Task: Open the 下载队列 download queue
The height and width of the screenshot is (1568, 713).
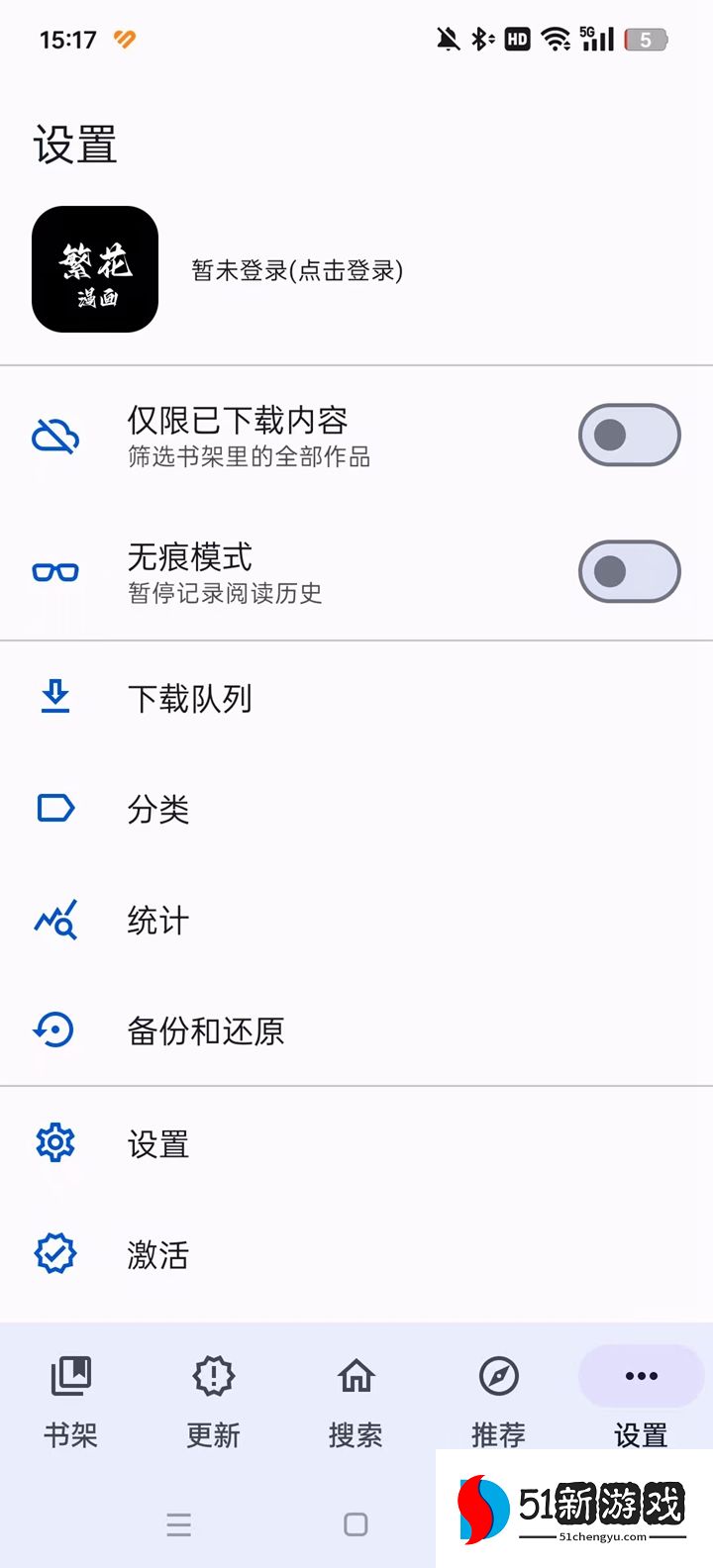Action: 190,698
